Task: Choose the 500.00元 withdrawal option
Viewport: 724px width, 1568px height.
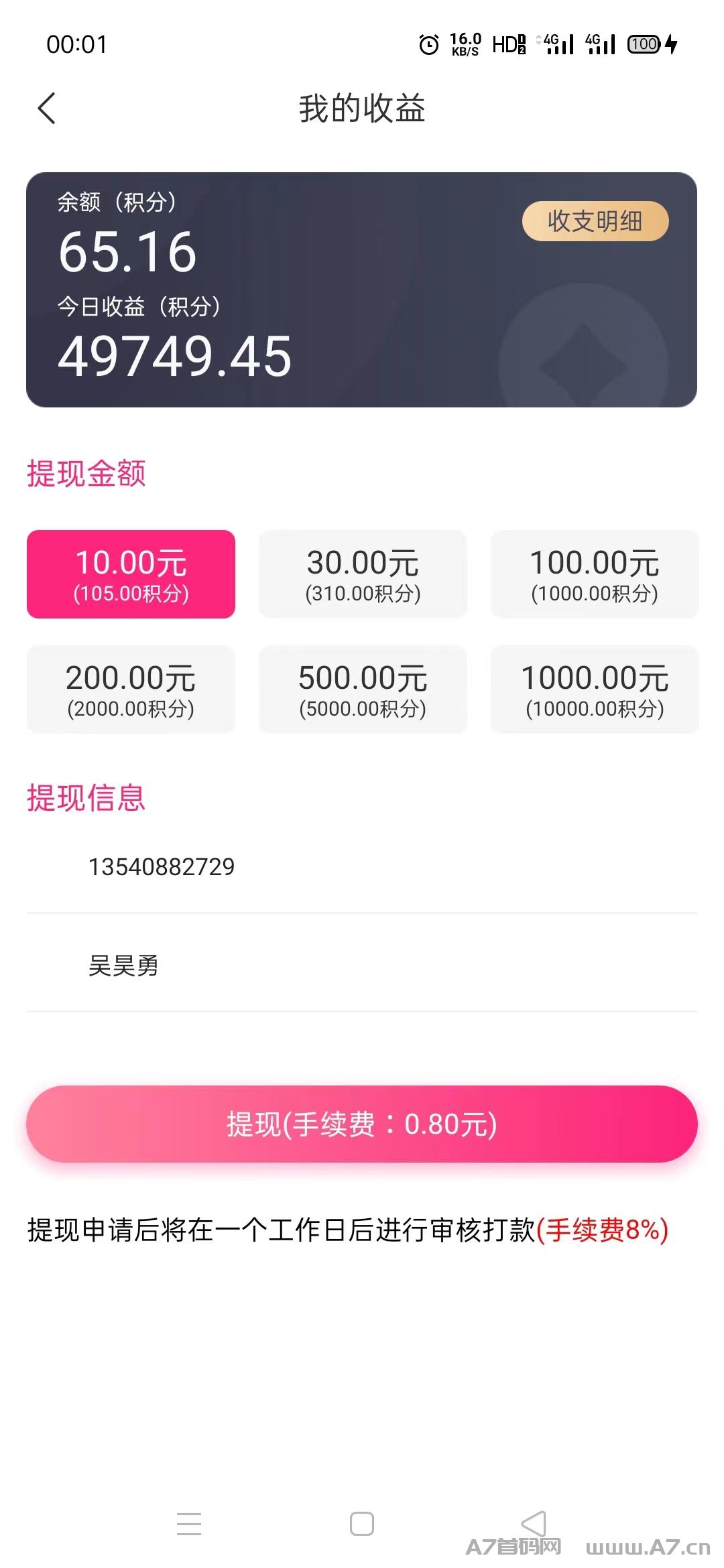Action: (363, 690)
